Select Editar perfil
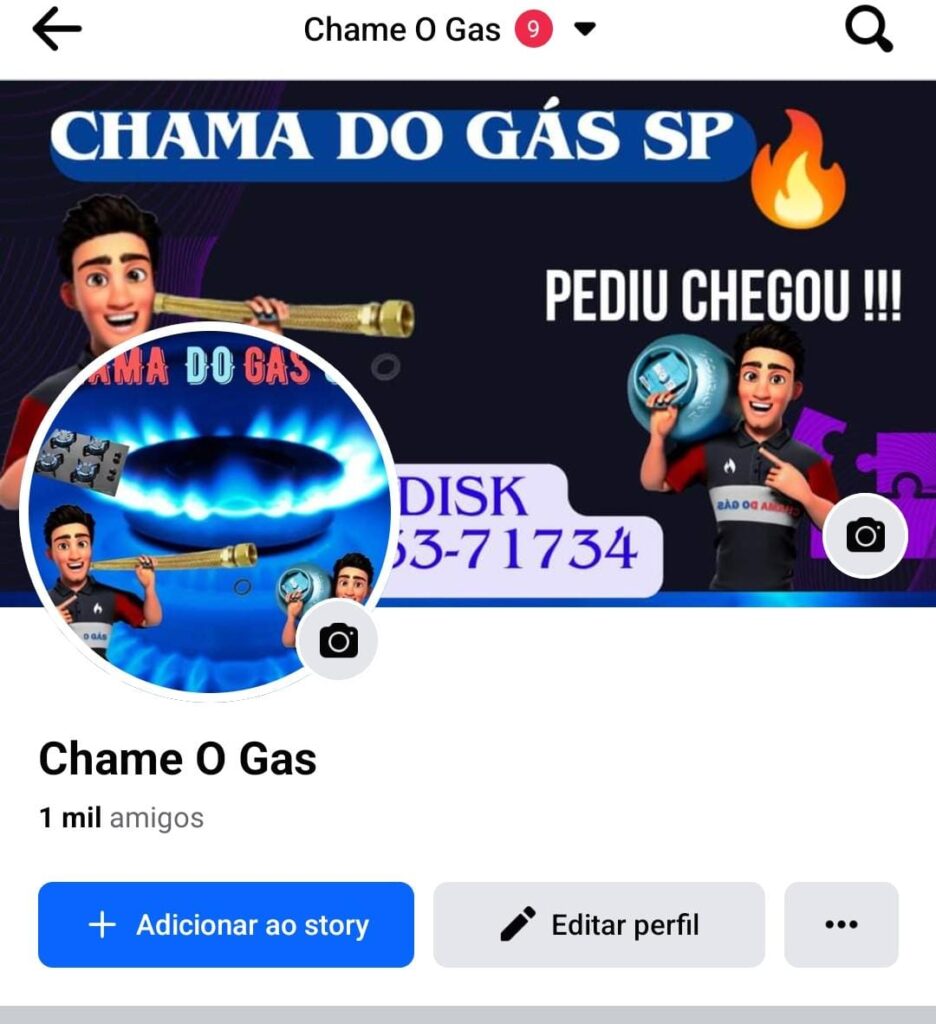Screen dimensions: 936x1024 click(x=598, y=925)
